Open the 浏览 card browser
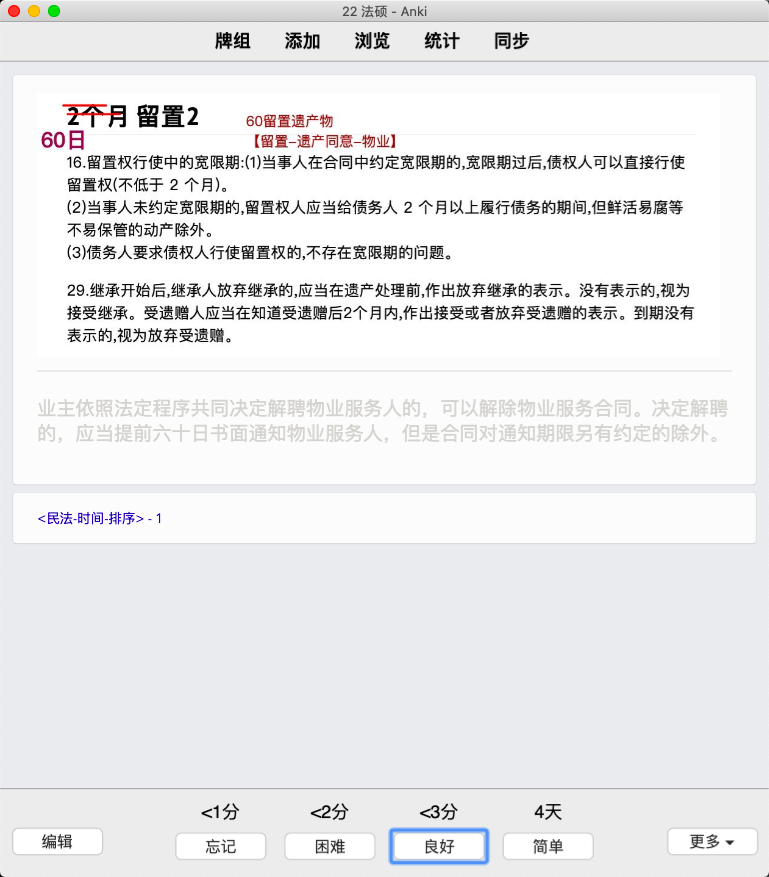 (372, 41)
